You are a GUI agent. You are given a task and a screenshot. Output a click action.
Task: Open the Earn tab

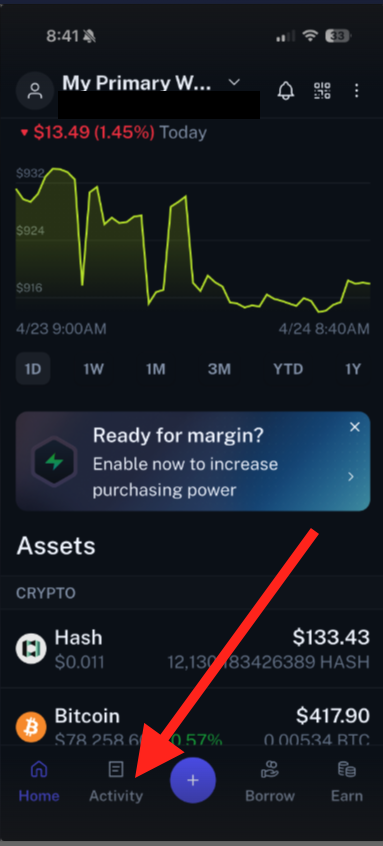pos(347,781)
